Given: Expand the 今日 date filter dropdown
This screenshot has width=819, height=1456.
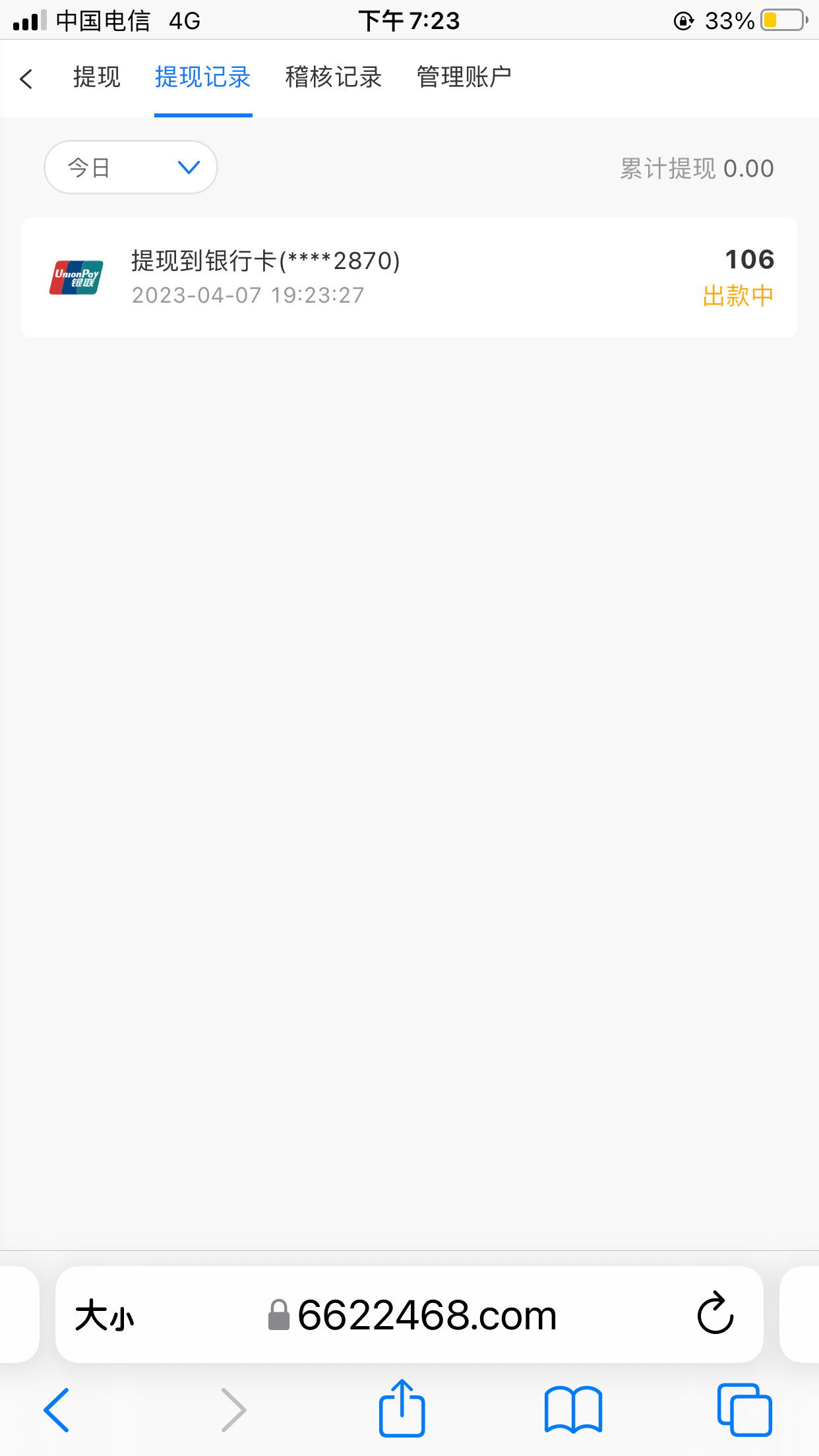Looking at the screenshot, I should (x=131, y=167).
